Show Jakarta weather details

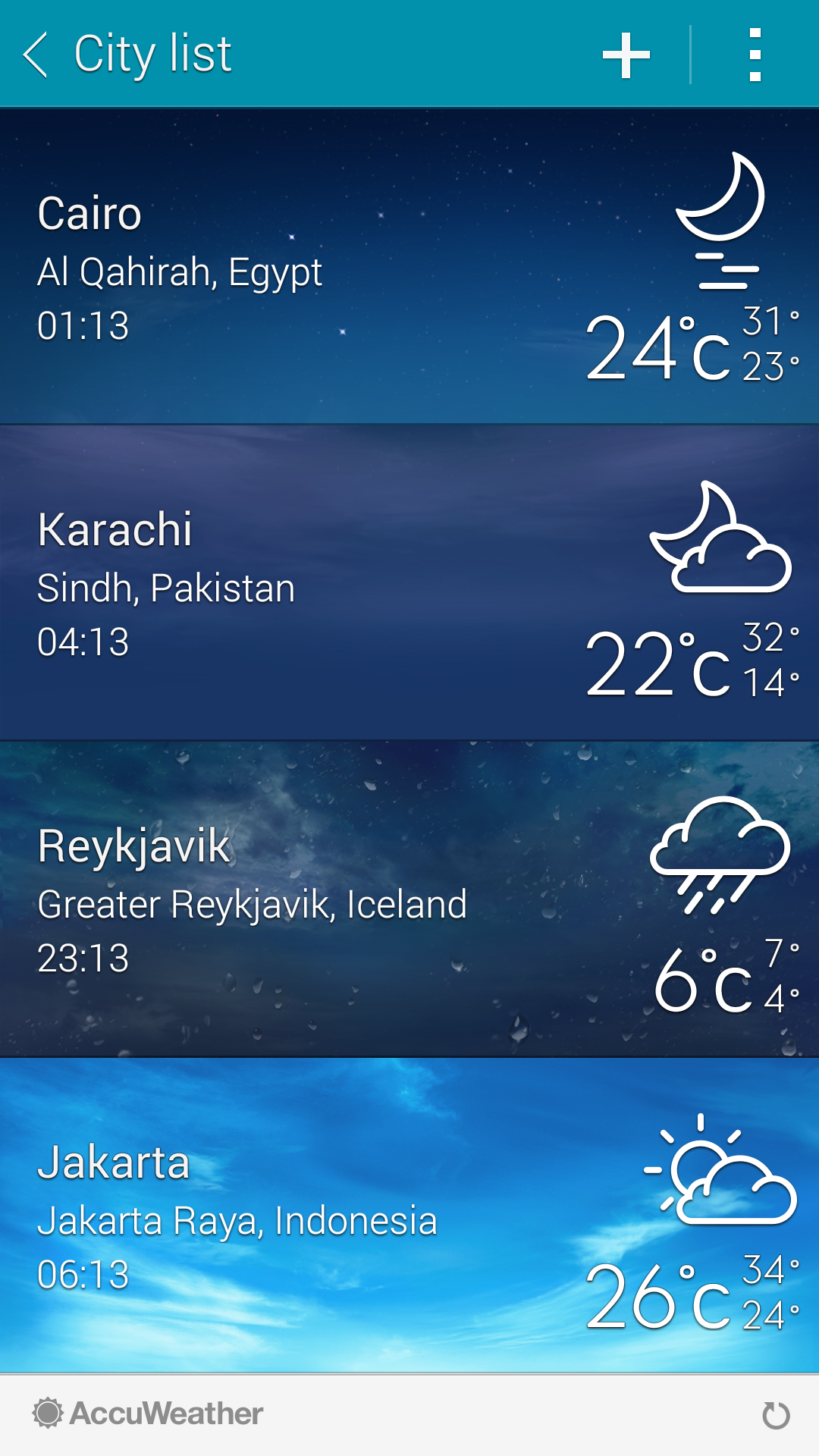pos(409,1215)
